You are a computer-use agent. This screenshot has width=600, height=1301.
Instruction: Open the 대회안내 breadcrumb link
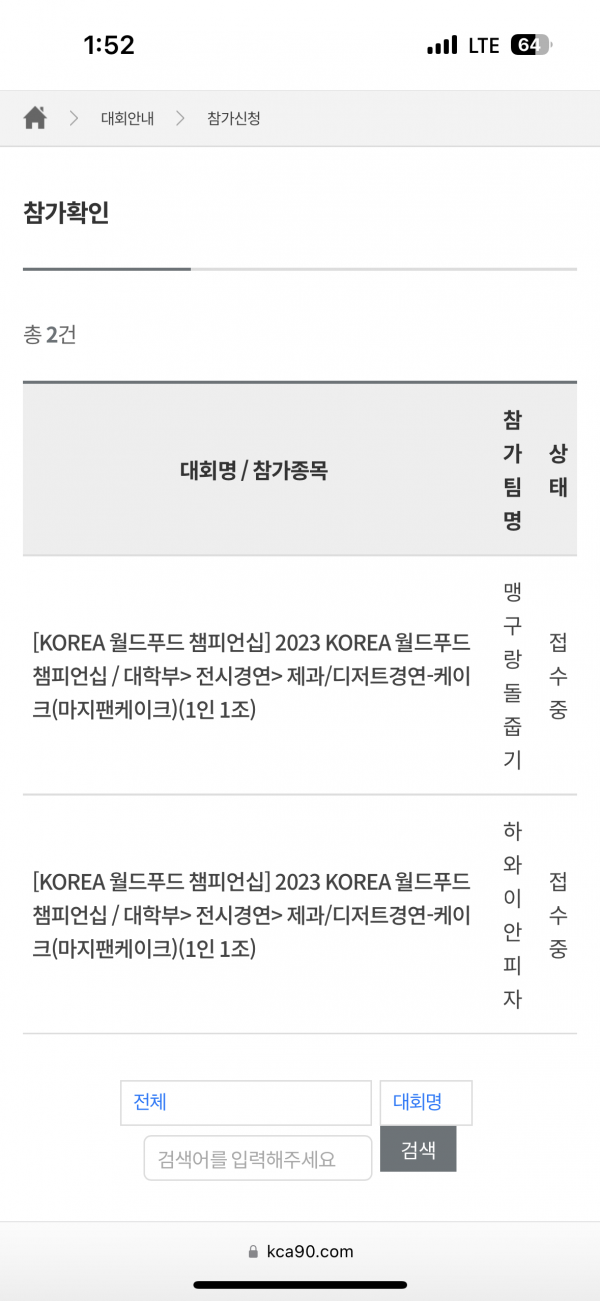click(127, 118)
